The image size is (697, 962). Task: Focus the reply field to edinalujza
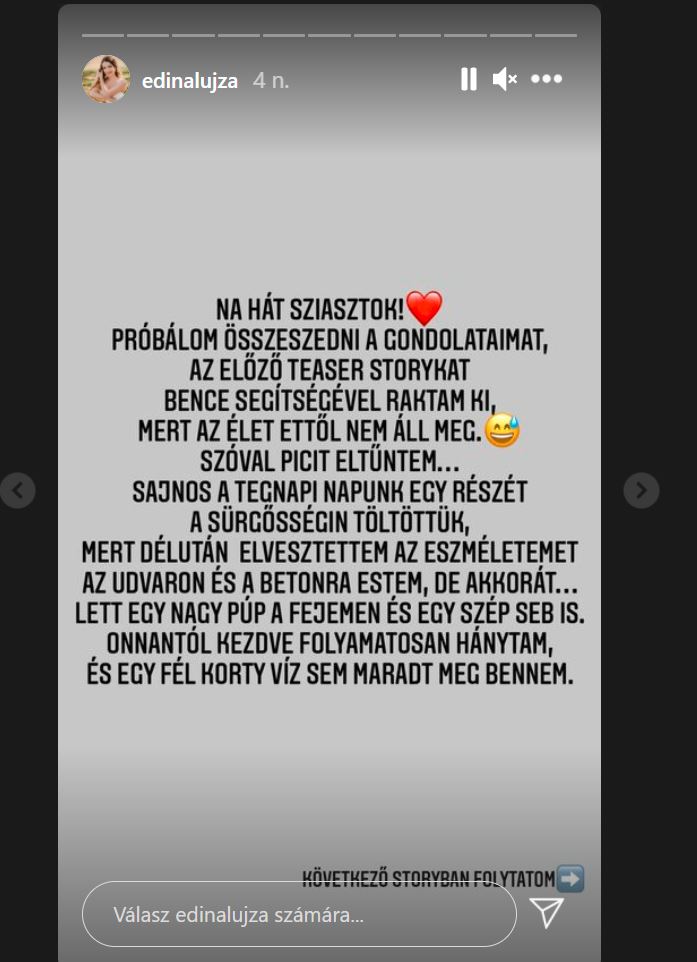click(298, 914)
